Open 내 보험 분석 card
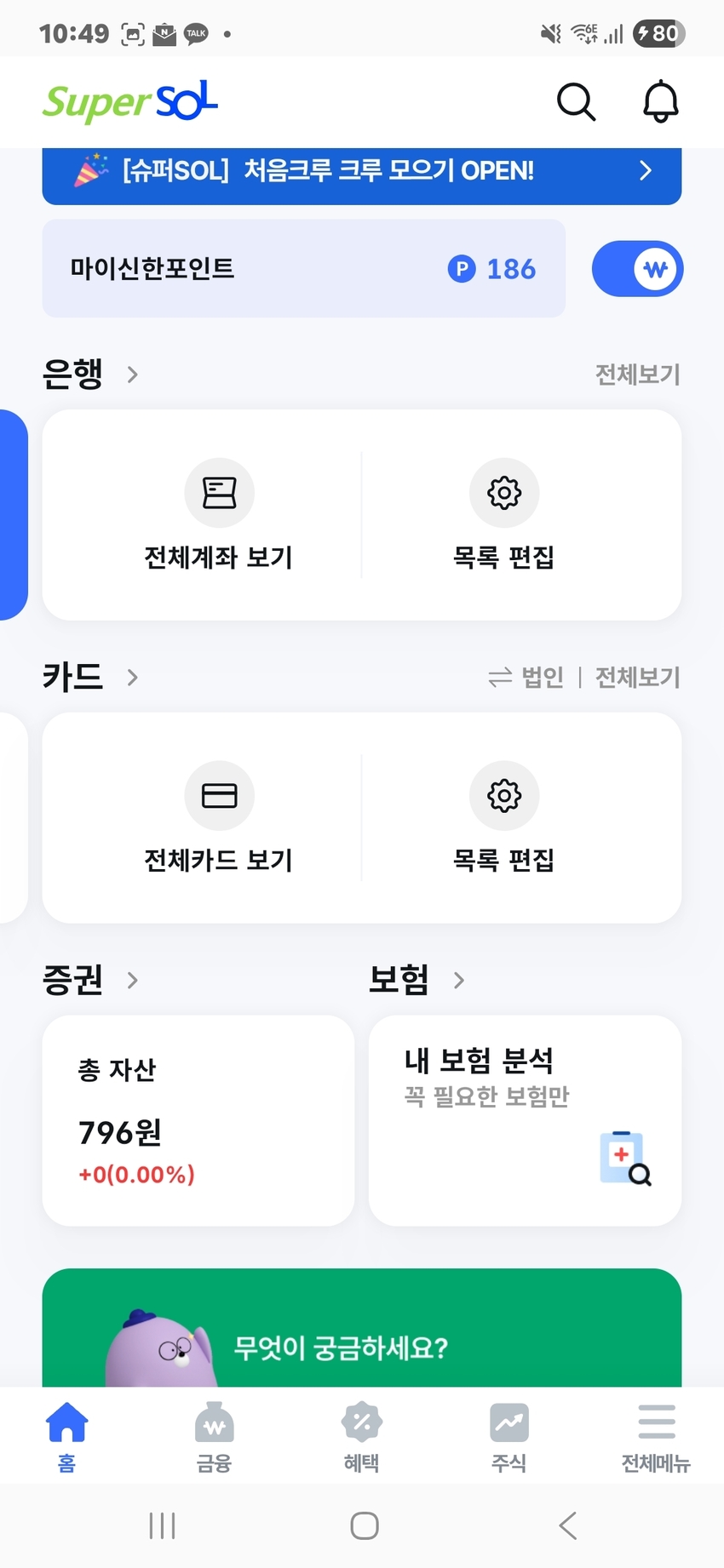 click(x=525, y=1120)
